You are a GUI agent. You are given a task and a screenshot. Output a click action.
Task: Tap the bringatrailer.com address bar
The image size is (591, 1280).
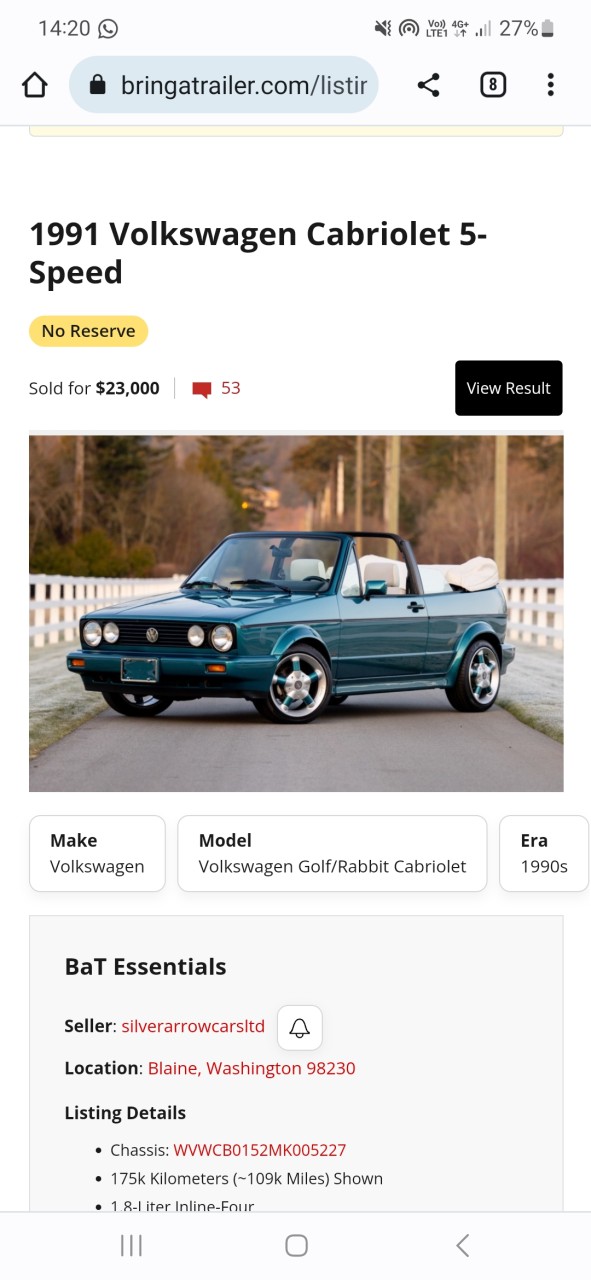tap(224, 85)
